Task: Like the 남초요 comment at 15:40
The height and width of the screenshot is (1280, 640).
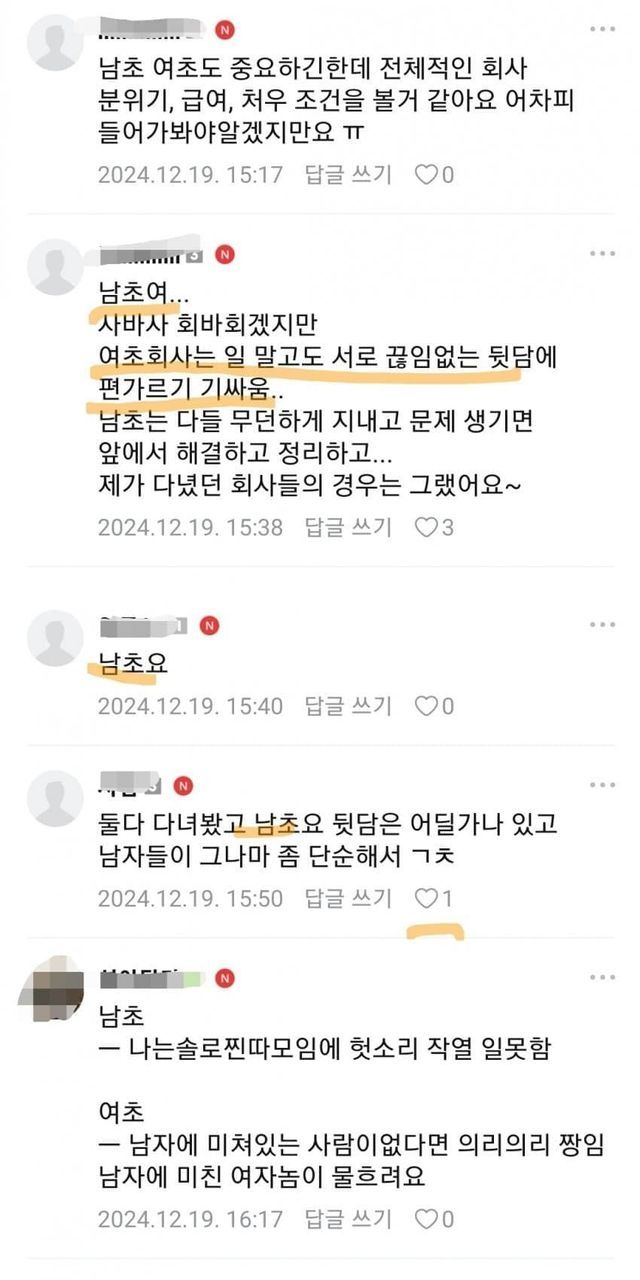Action: click(434, 706)
